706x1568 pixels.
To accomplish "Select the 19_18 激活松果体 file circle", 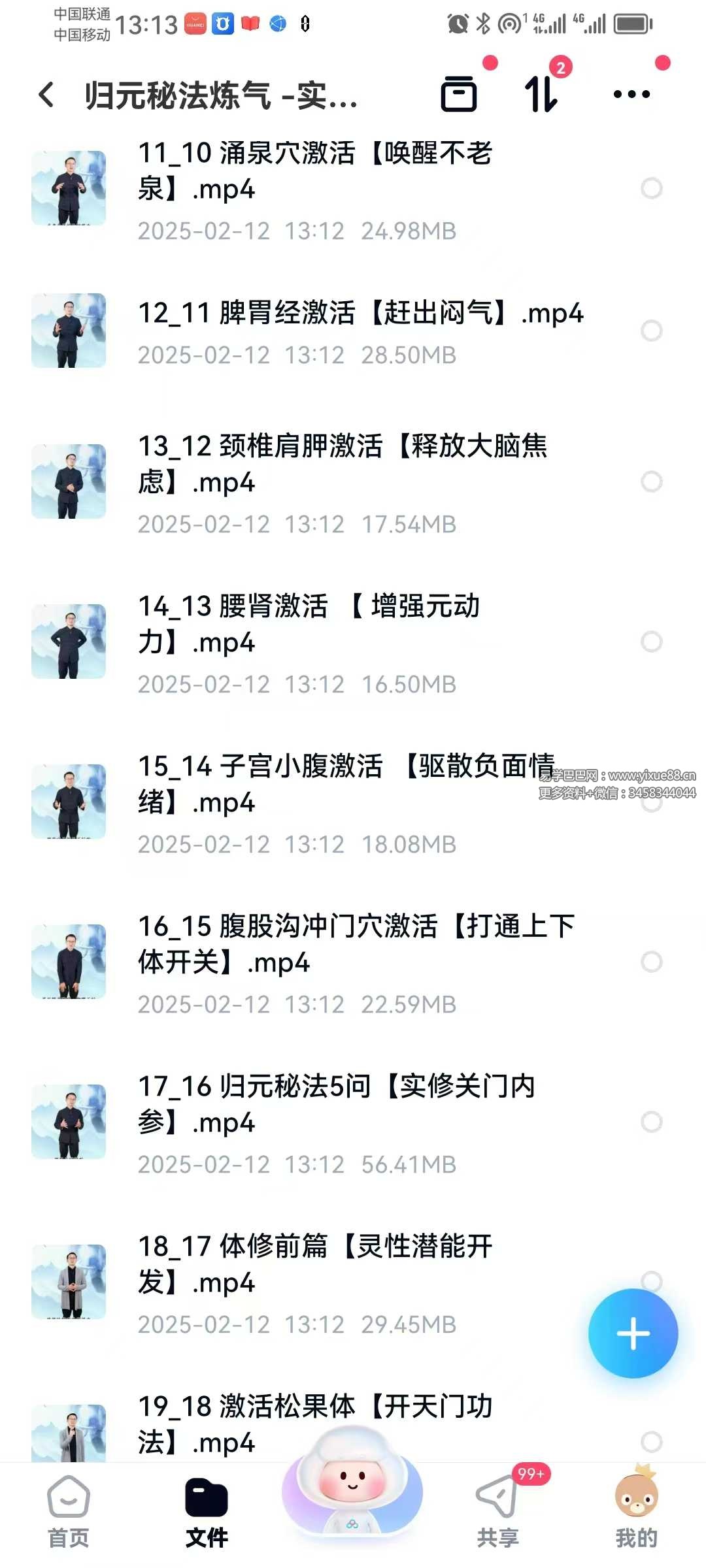I will [652, 1441].
